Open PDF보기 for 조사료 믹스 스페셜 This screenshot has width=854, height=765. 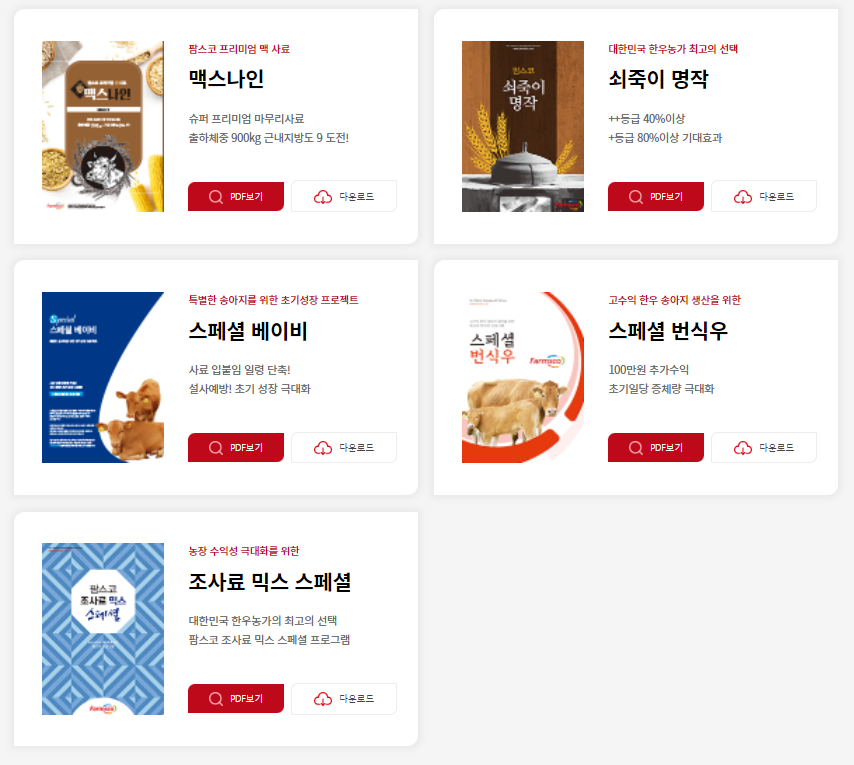tap(236, 698)
